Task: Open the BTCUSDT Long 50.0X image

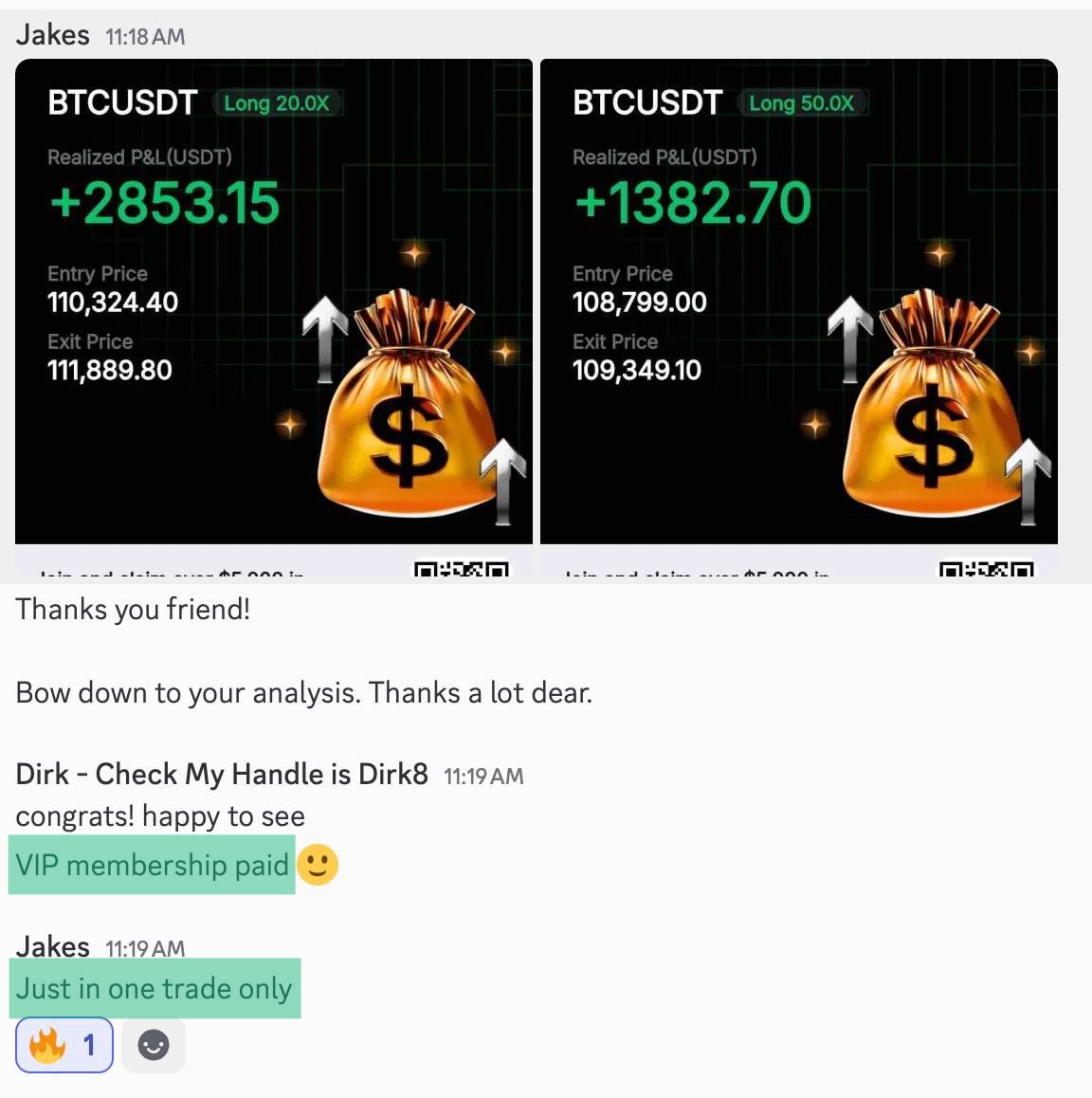Action: pyautogui.click(x=798, y=313)
